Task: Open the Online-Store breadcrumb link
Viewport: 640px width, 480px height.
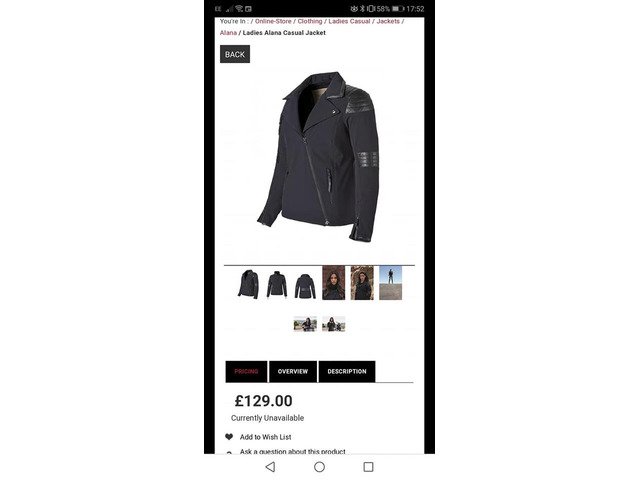Action: click(273, 21)
